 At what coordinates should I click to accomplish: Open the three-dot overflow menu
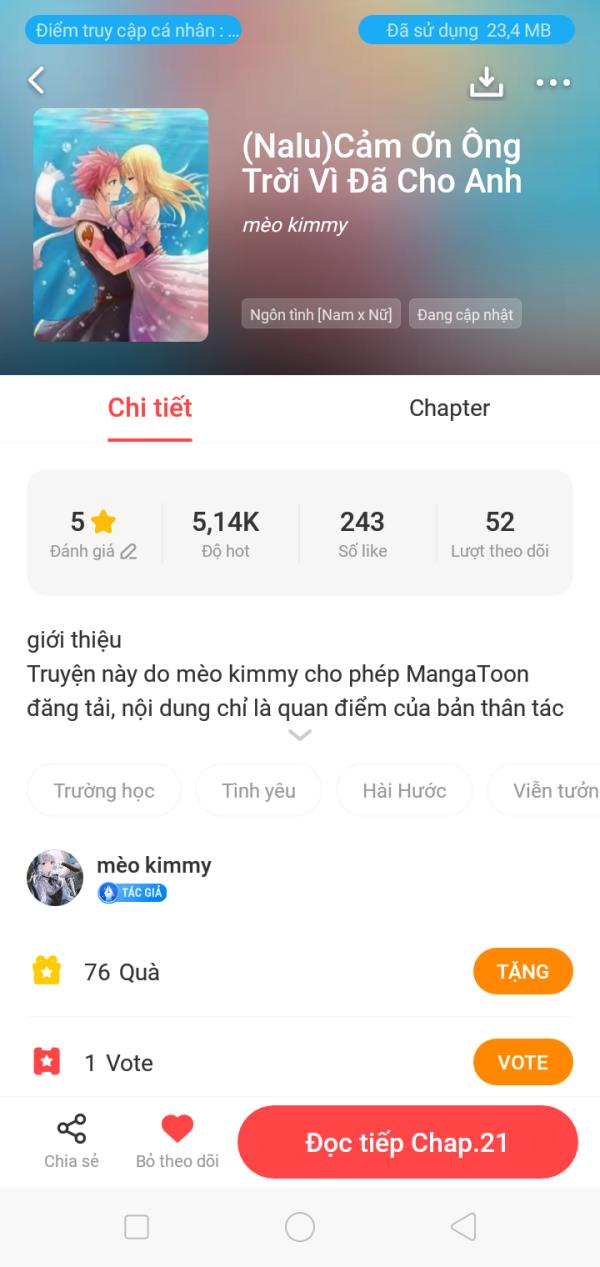click(553, 83)
